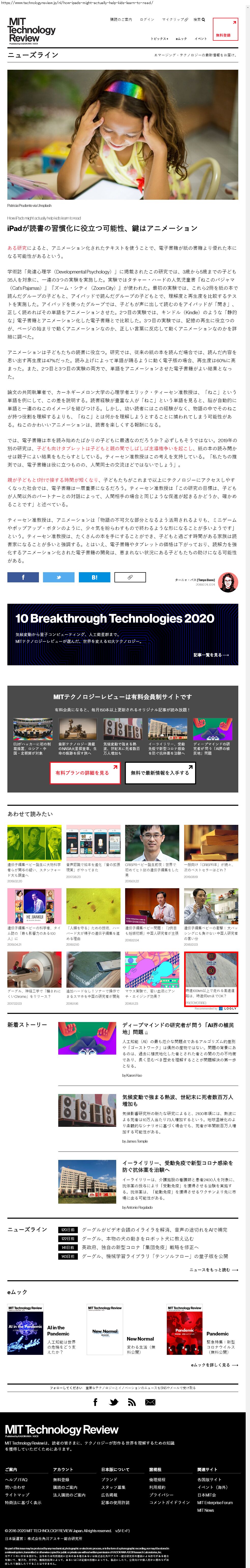Open the ある研究 link in the article
This screenshot has width=250, height=1568.
pos(17,248)
